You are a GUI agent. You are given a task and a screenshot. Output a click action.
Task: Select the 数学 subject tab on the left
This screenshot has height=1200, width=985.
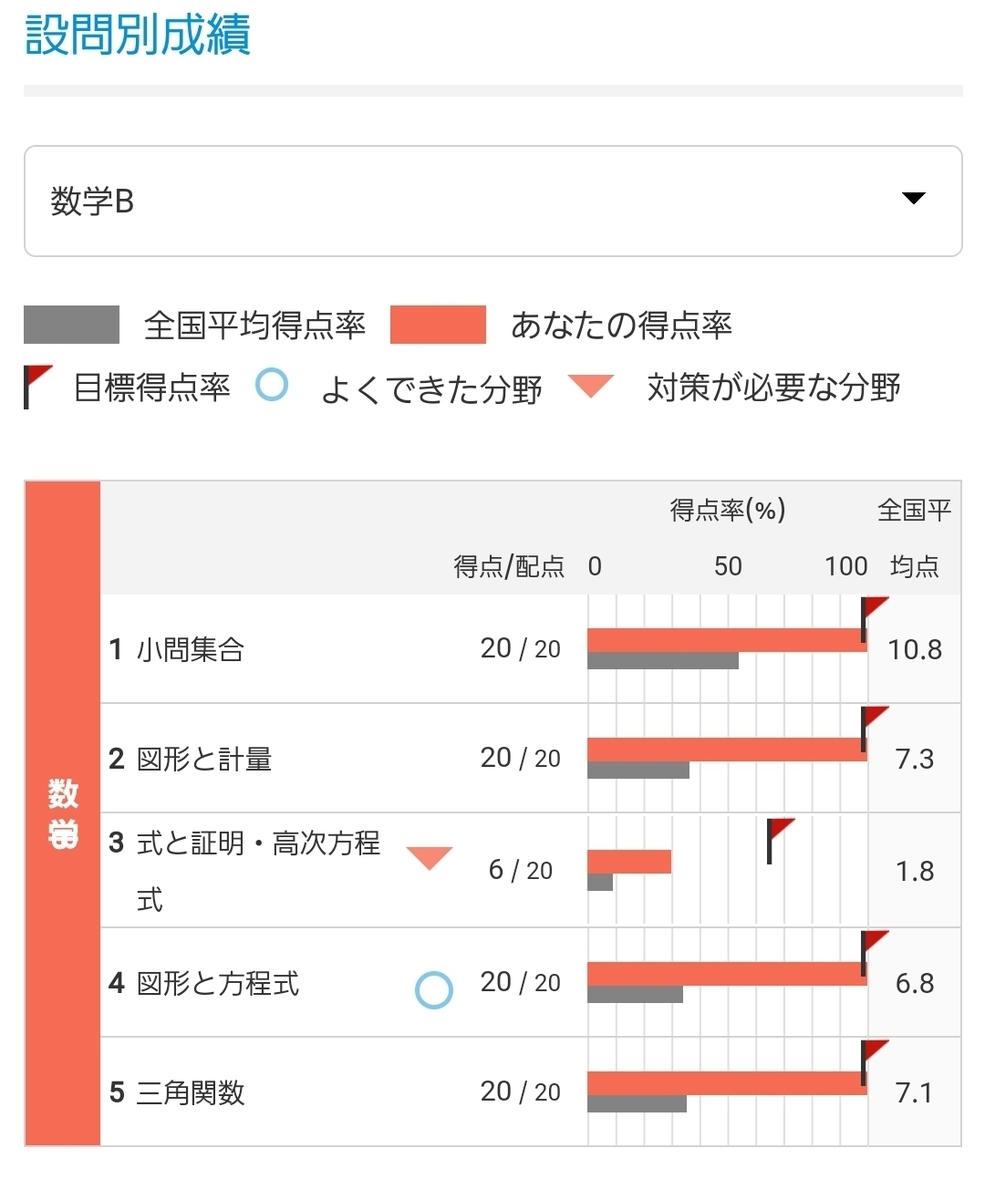(x=60, y=810)
